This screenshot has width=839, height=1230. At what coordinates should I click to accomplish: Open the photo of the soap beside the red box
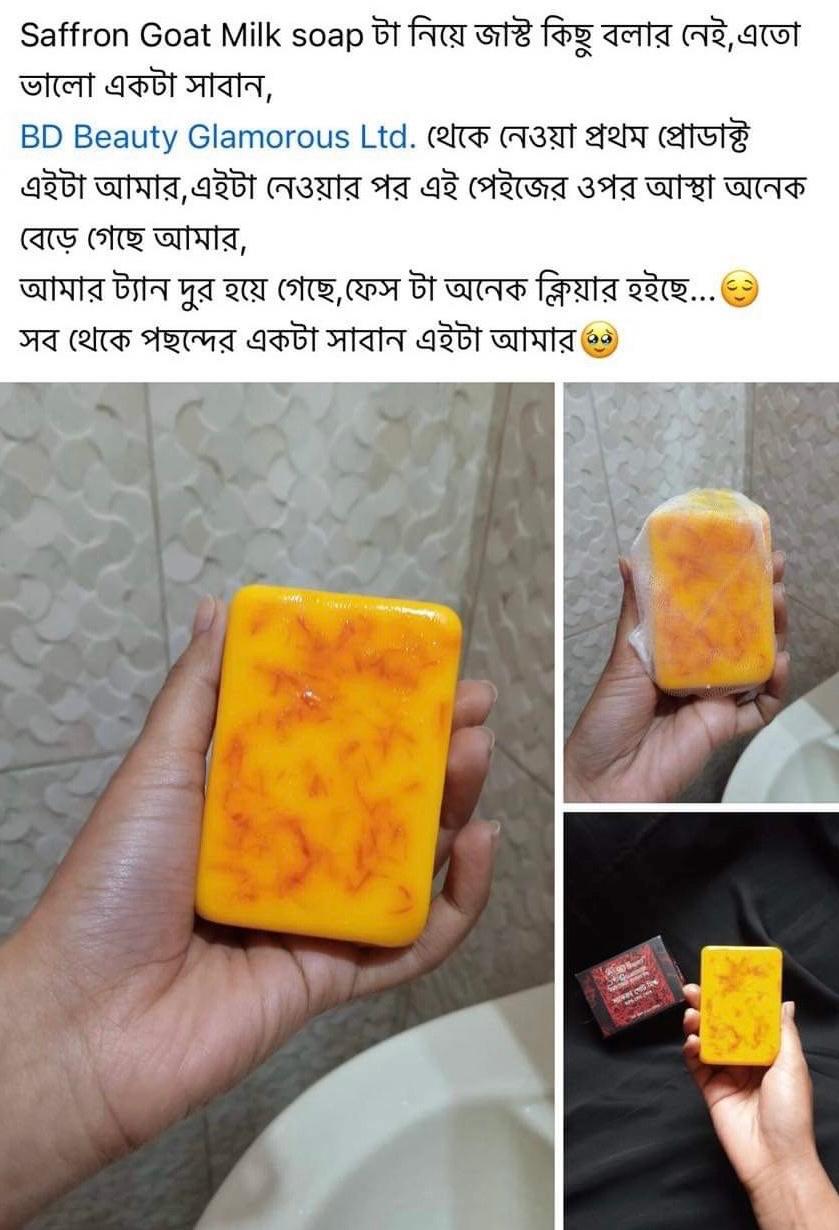700,1020
